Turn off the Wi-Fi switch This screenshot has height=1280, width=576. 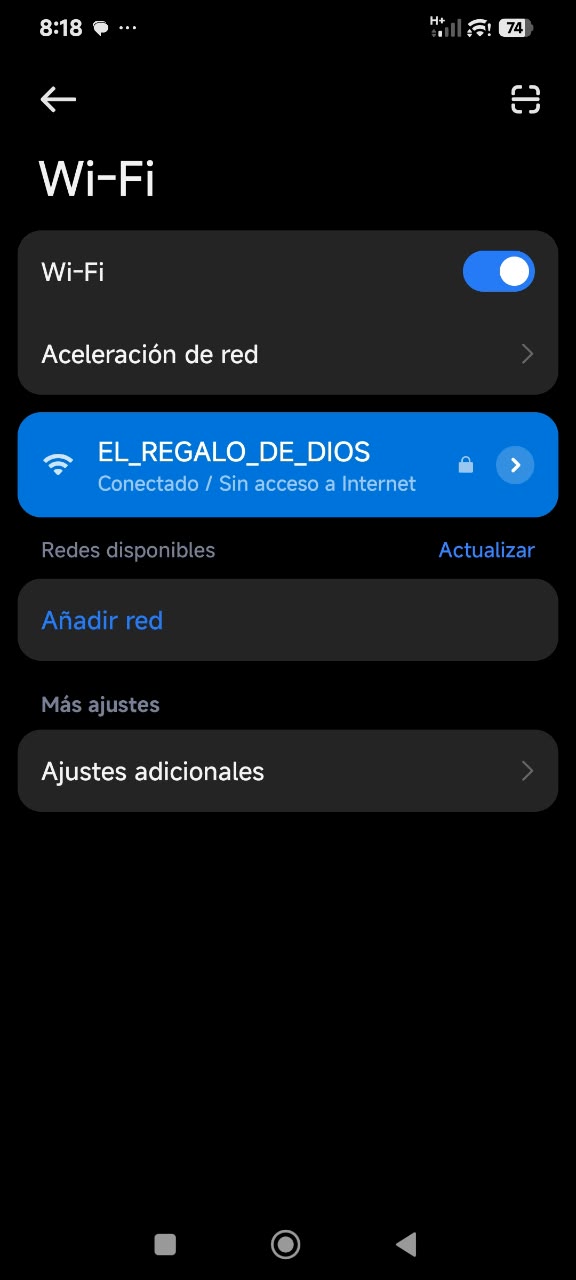pyautogui.click(x=498, y=272)
